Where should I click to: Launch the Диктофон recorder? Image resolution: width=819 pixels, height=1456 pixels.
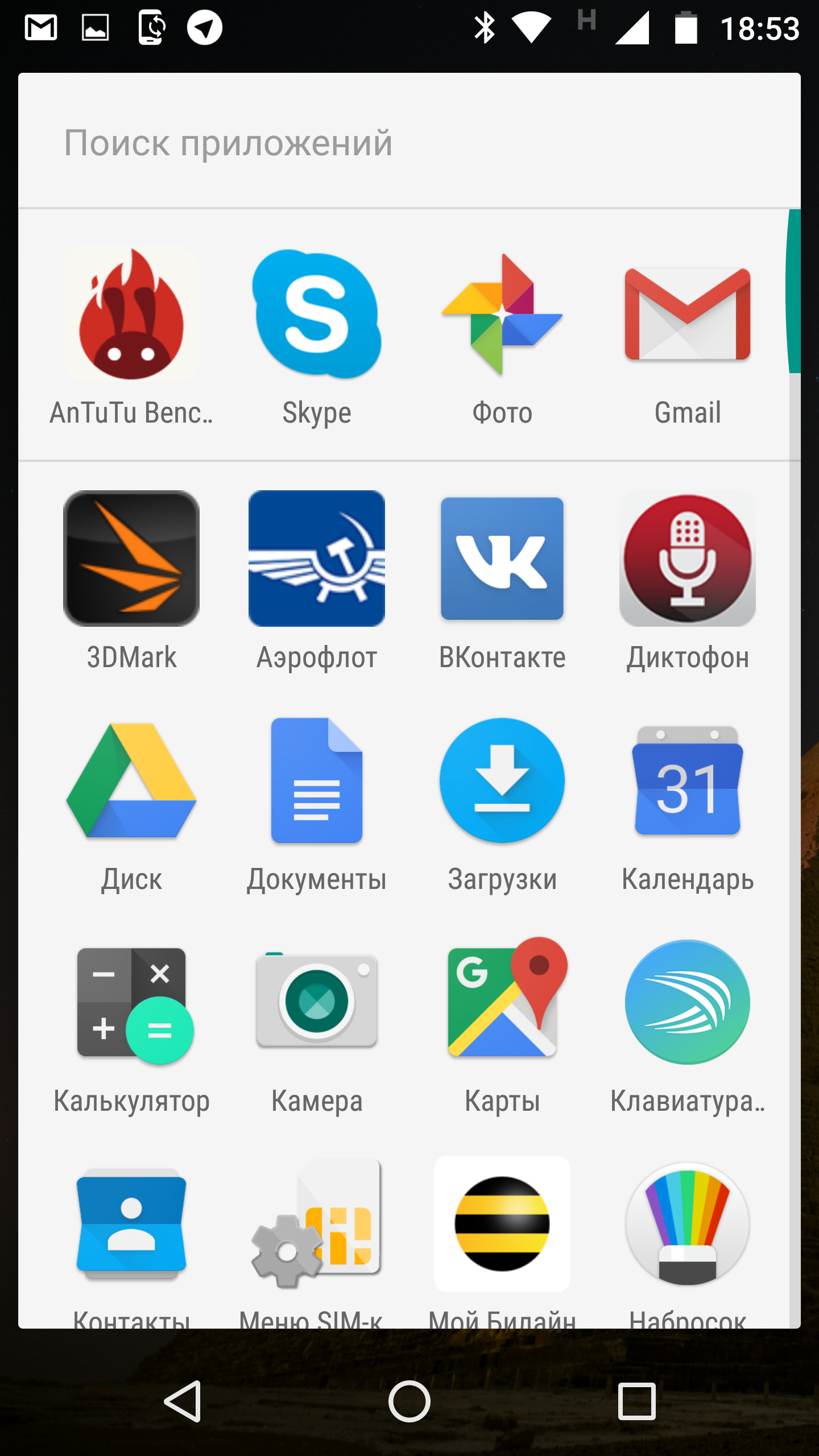click(688, 559)
